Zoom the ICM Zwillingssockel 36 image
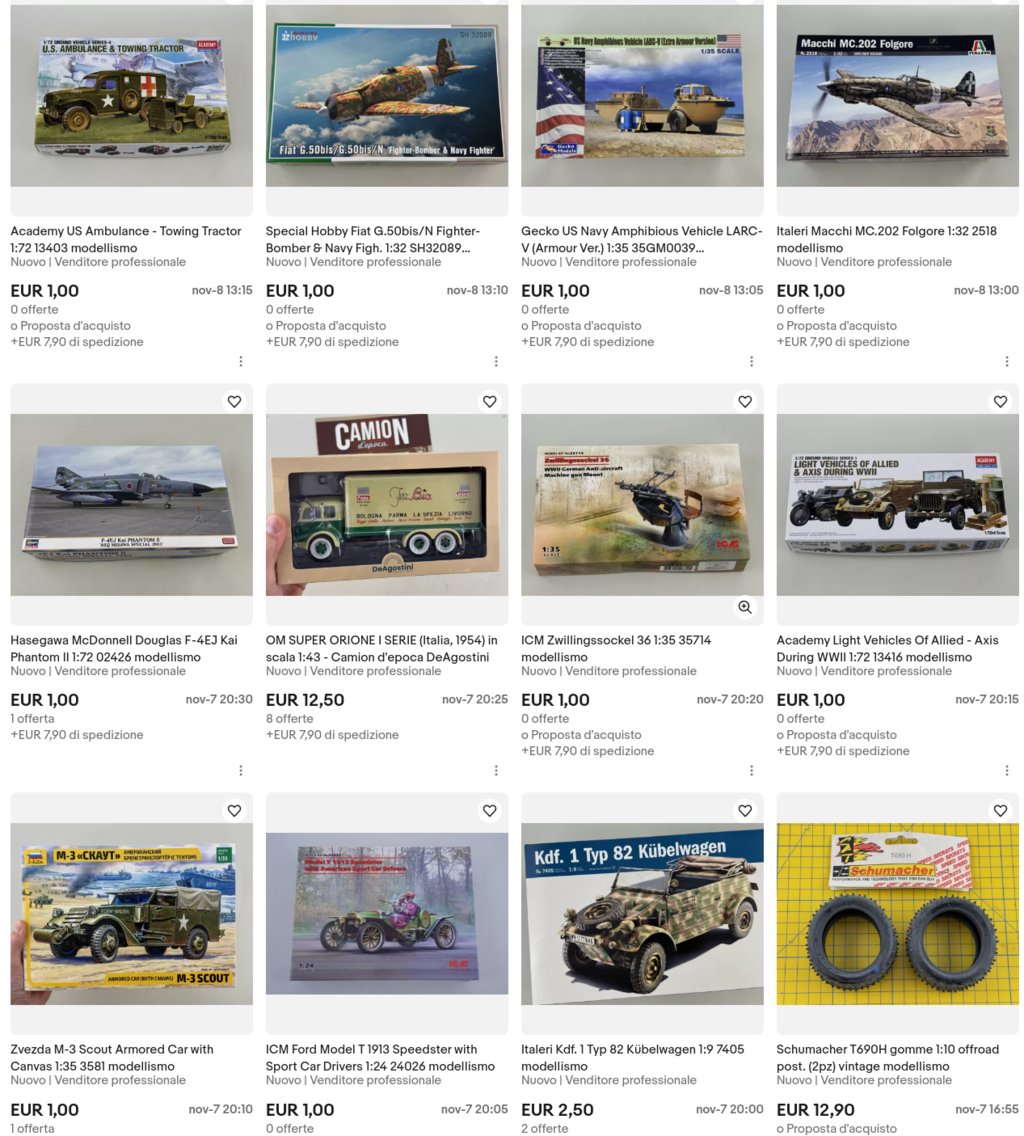The height and width of the screenshot is (1136, 1024). [x=745, y=607]
